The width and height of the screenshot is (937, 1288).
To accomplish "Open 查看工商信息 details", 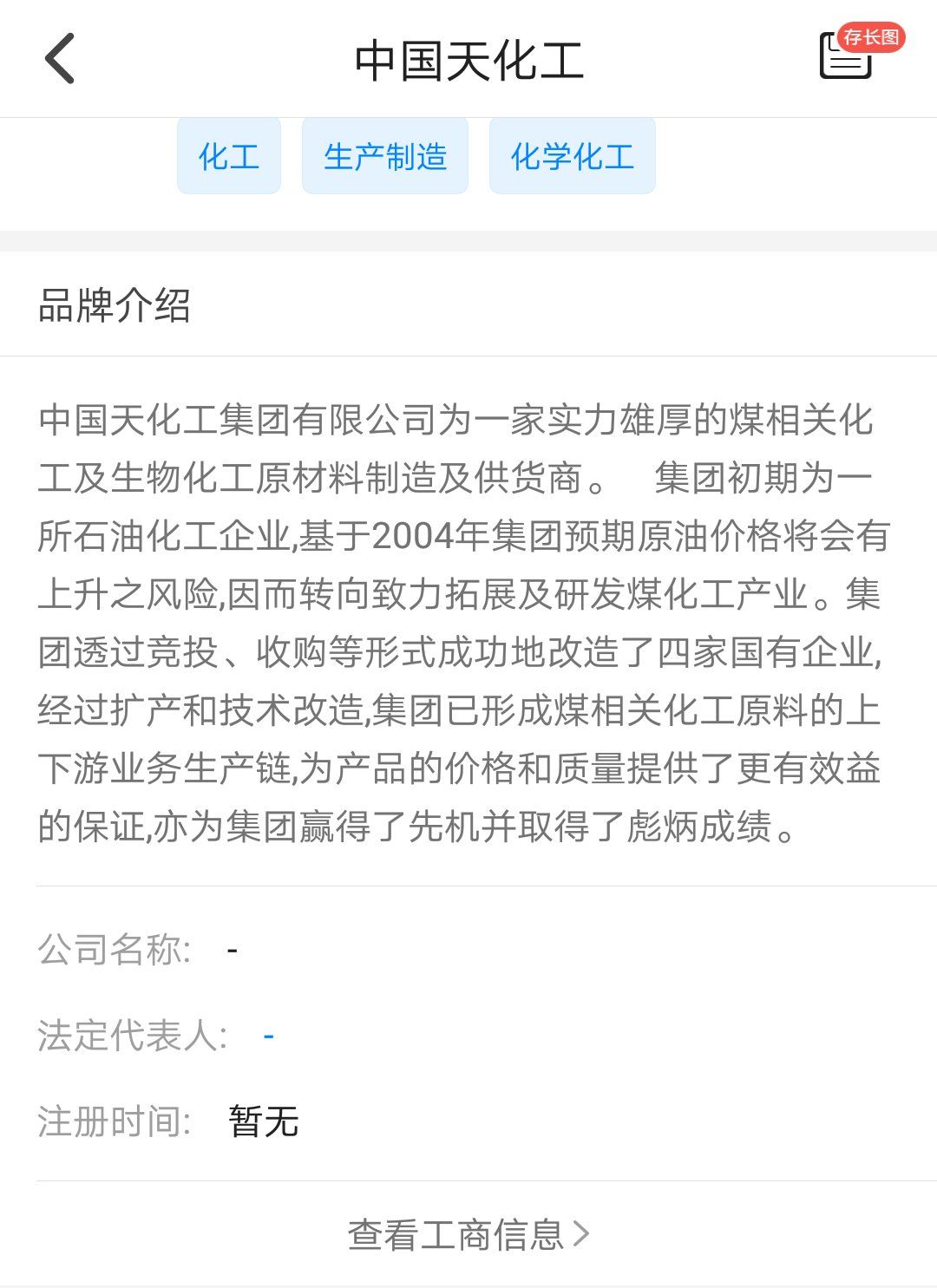I will click(x=468, y=1234).
